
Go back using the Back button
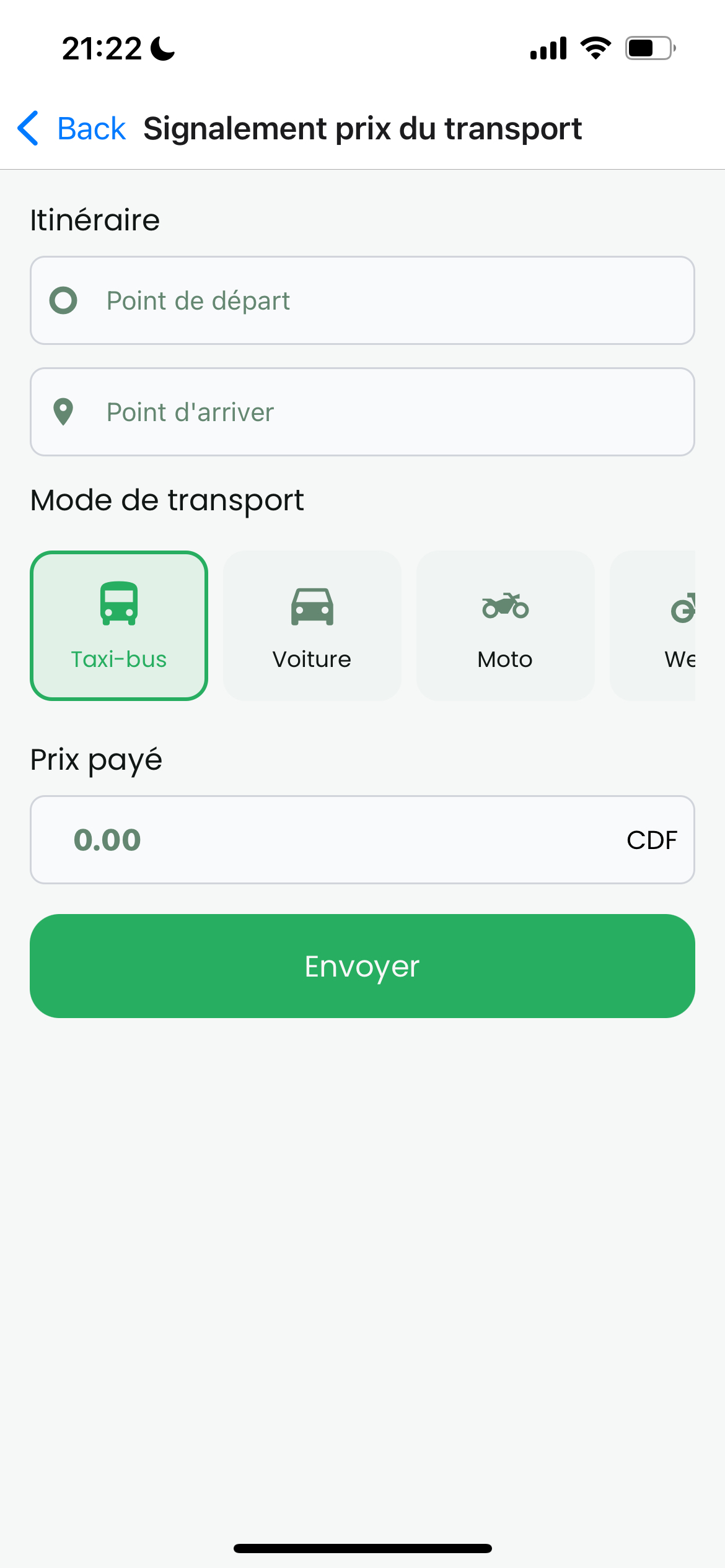point(72,129)
